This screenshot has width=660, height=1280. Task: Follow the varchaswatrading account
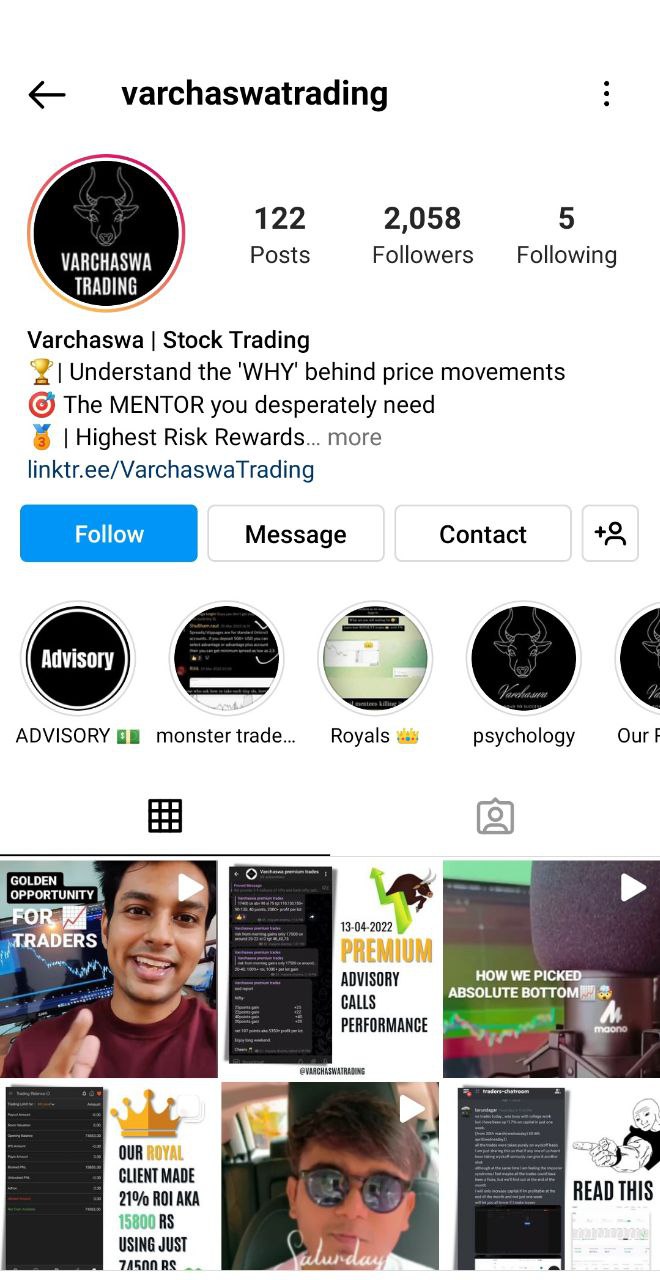pos(109,534)
